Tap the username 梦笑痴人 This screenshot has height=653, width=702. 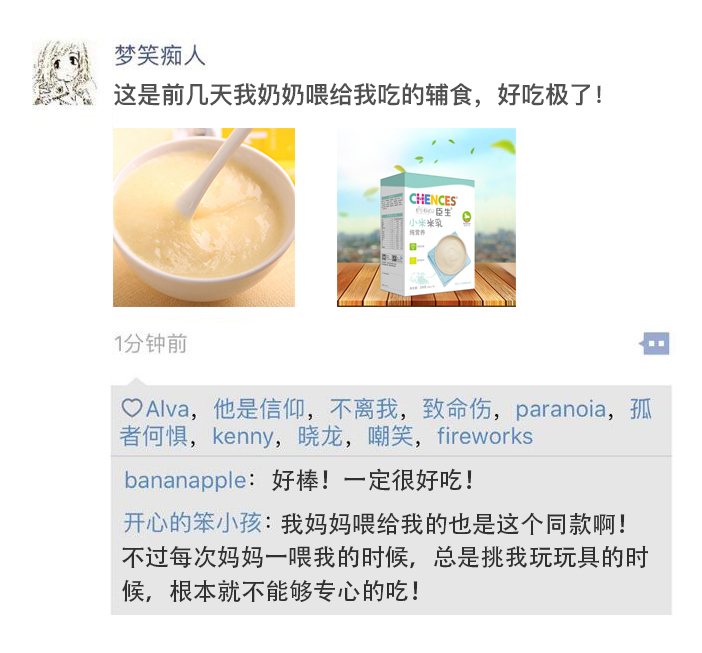pos(159,56)
